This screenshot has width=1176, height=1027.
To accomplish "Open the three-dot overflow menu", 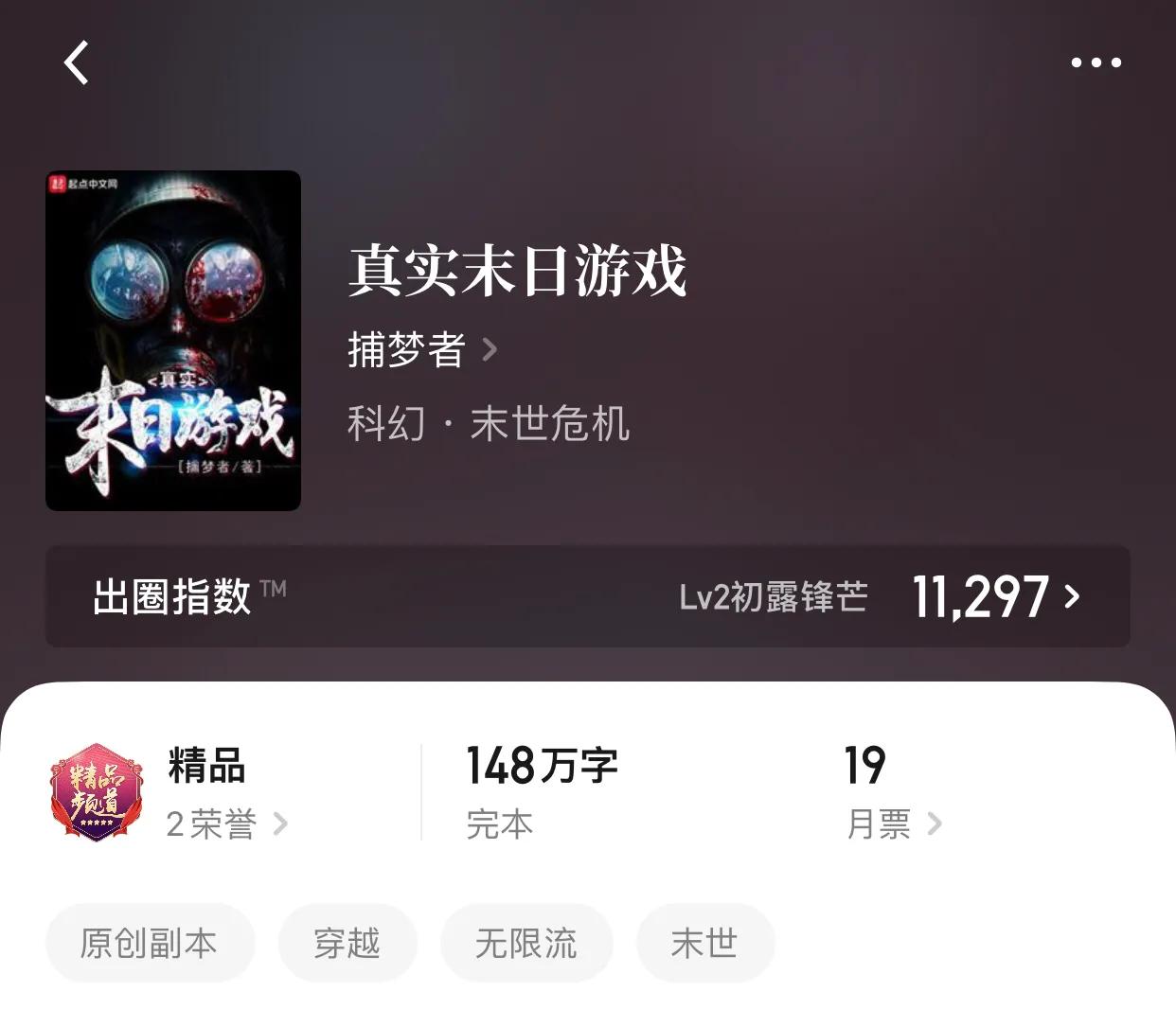I will coord(1096,63).
